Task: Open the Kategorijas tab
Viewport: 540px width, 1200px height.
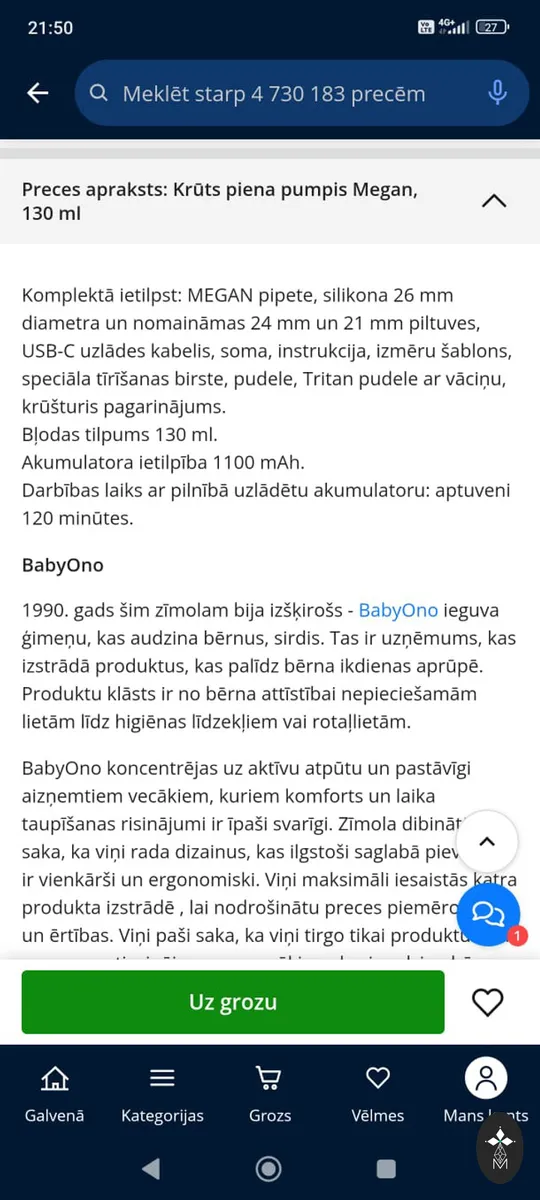Action: (162, 1093)
